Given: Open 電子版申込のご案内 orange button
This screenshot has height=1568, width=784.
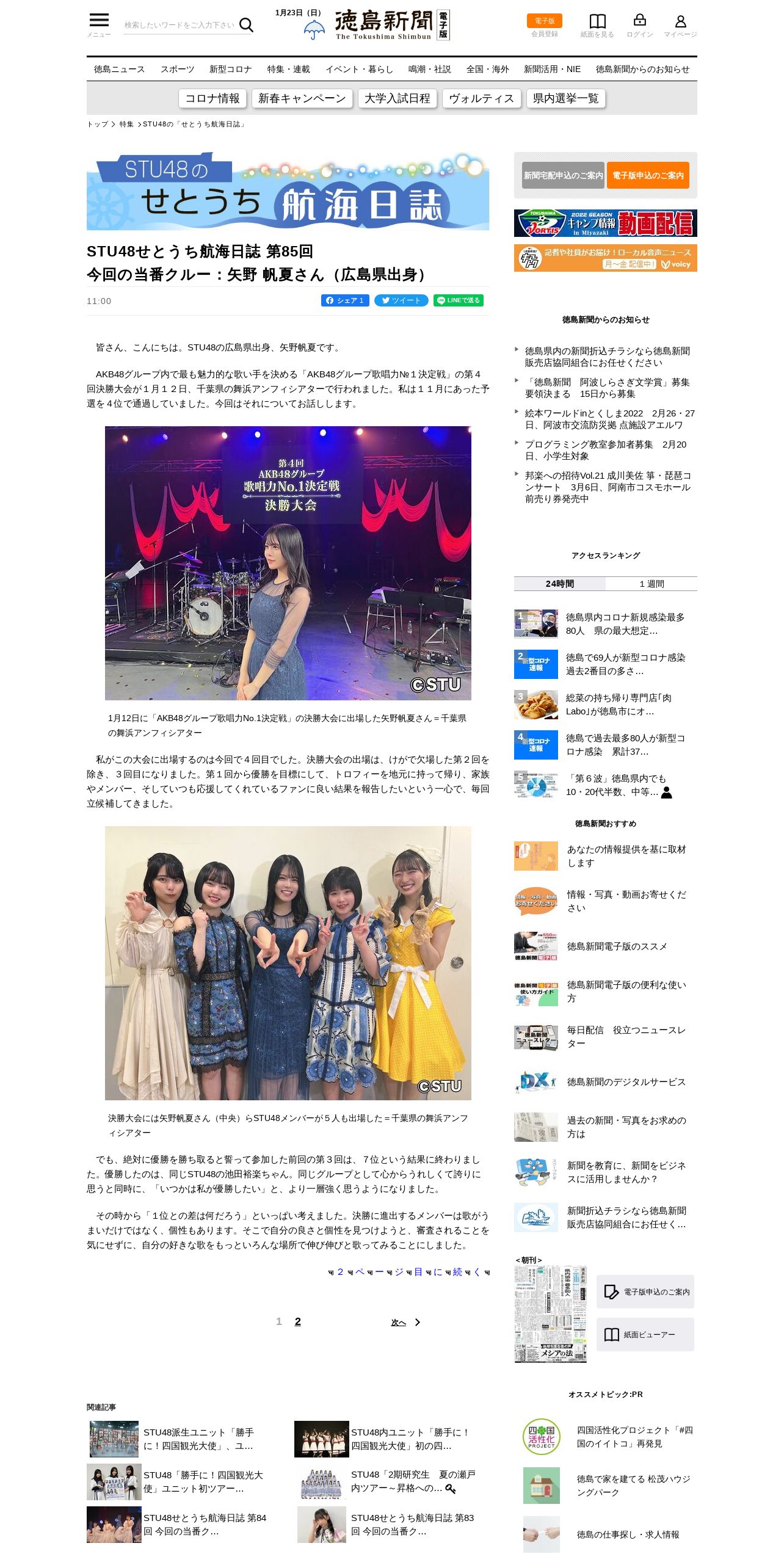Looking at the screenshot, I should point(648,175).
